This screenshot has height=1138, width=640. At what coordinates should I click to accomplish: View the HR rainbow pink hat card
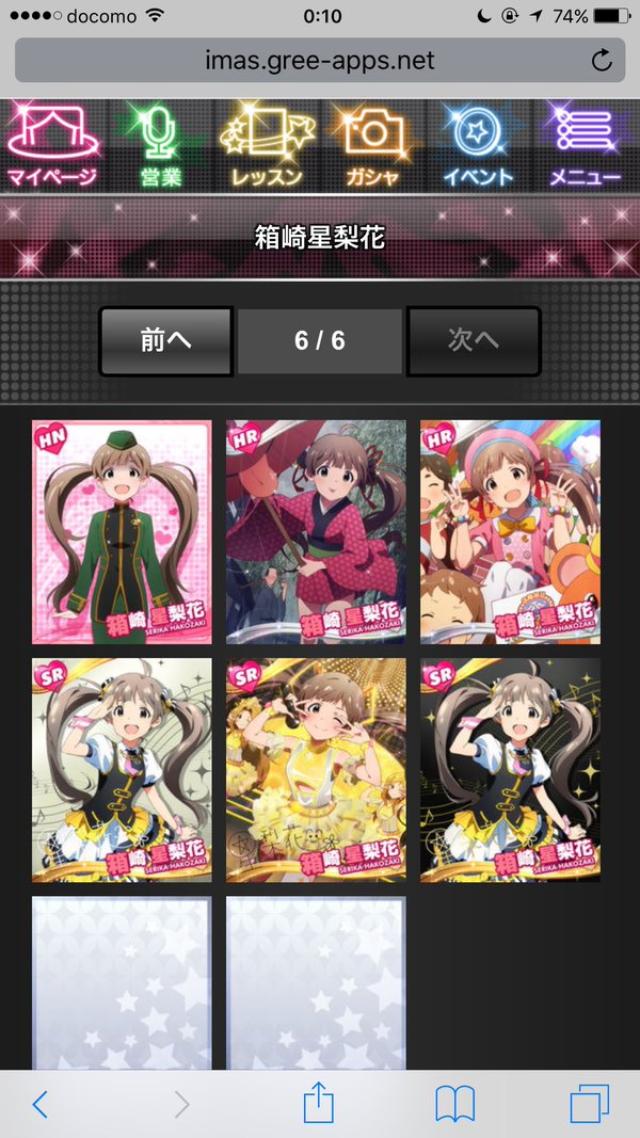point(510,532)
